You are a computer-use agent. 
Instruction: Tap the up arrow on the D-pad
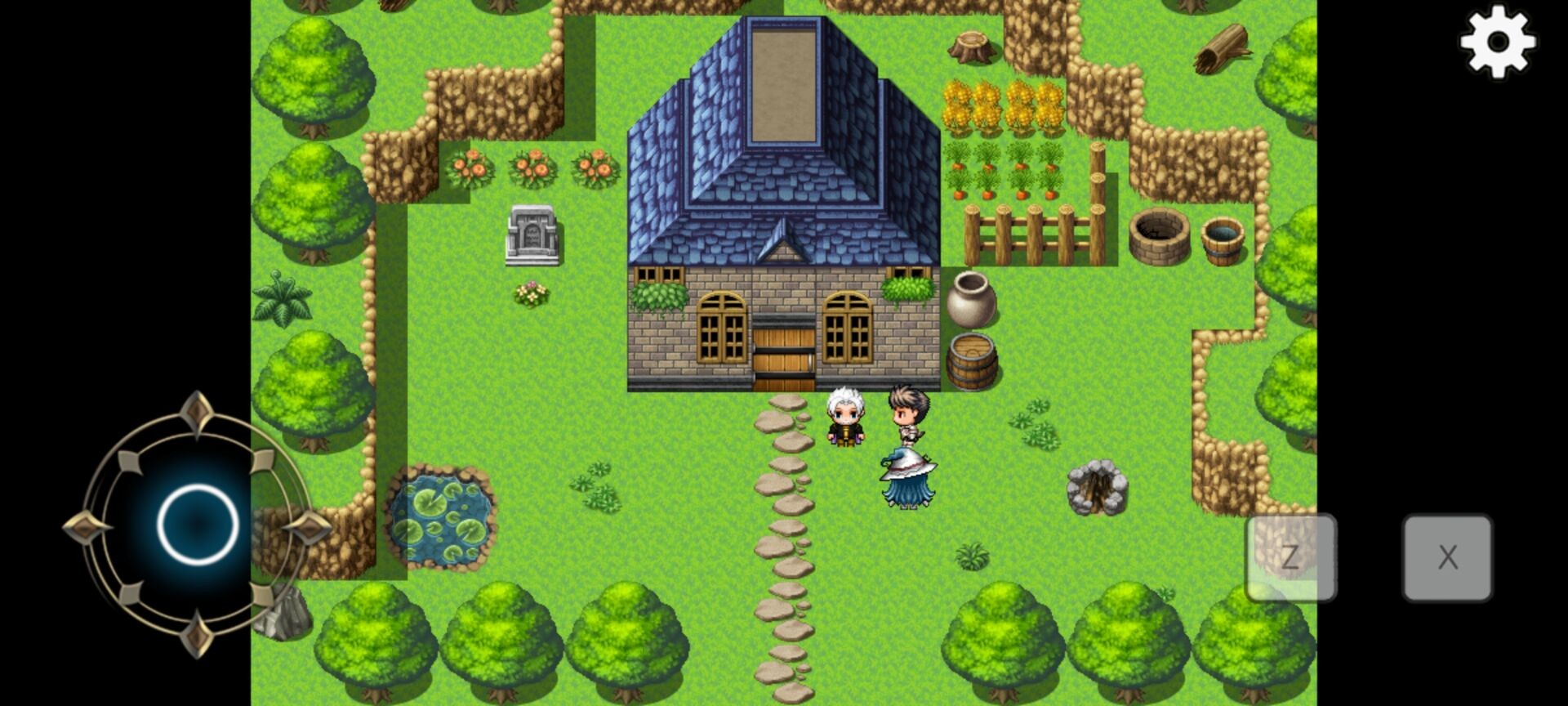[x=197, y=413]
